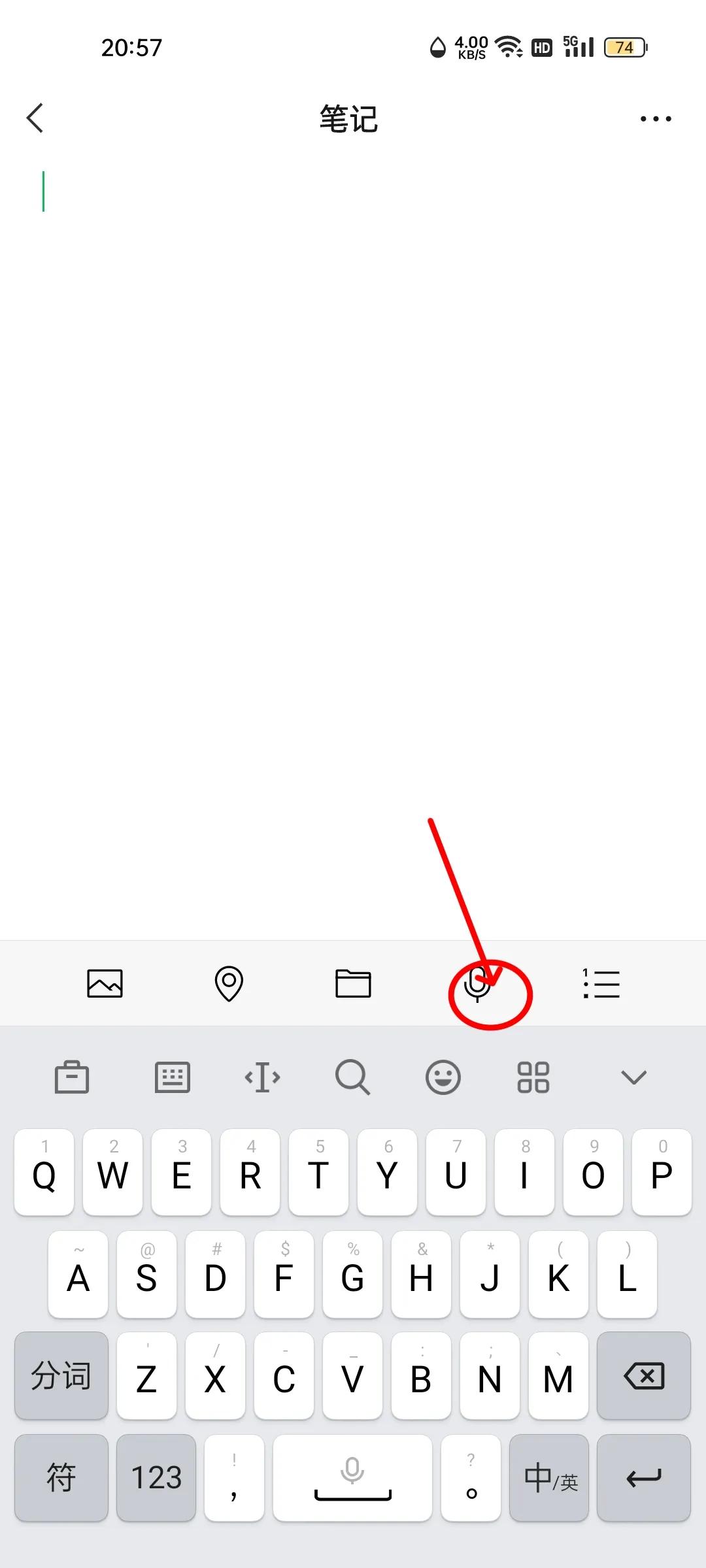The height and width of the screenshot is (1568, 706).
Task: Insert an image into the note
Action: point(105,983)
